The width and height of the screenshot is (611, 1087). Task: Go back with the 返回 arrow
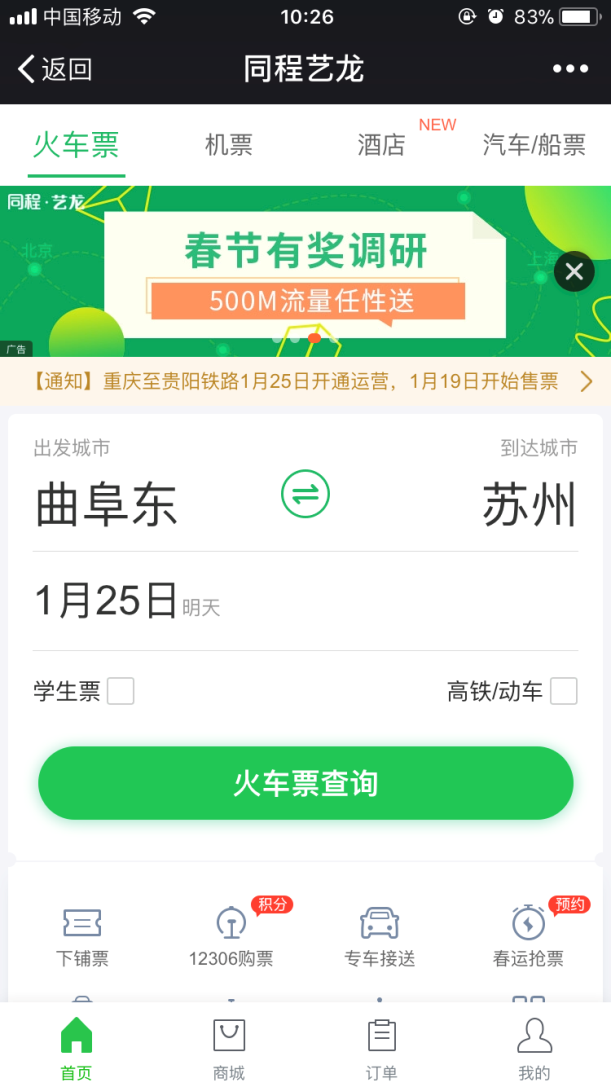tap(55, 69)
